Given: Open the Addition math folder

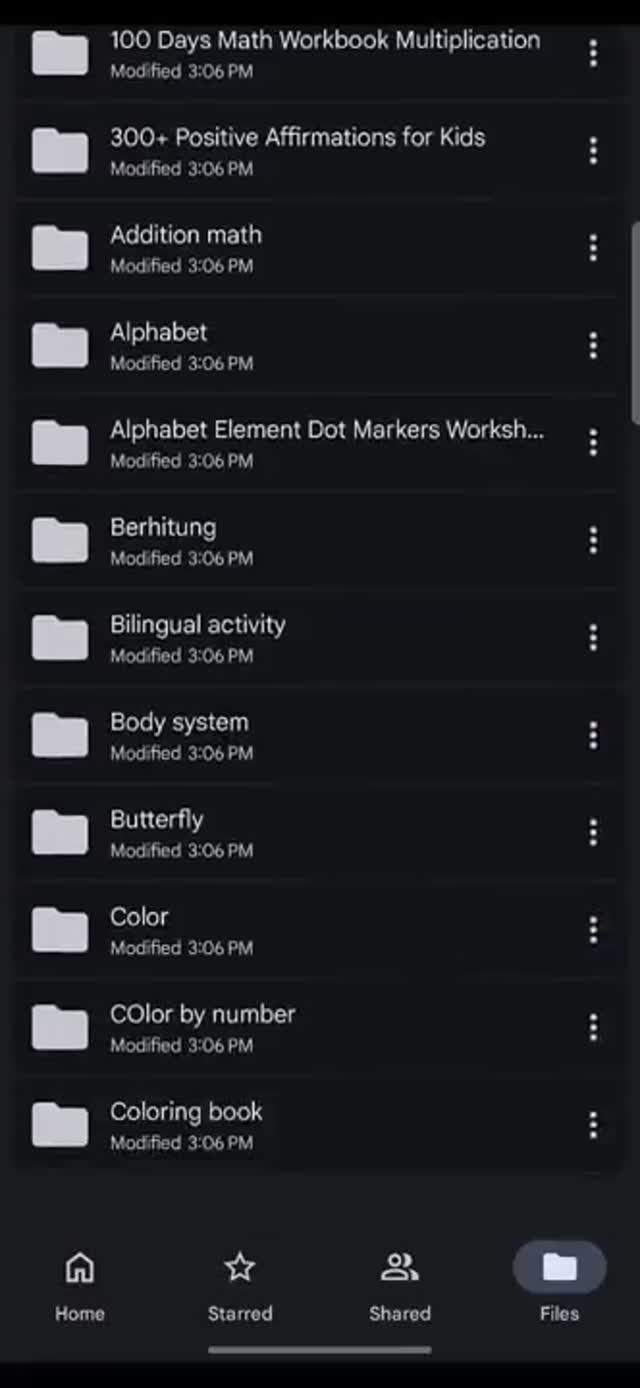Looking at the screenshot, I should pos(186,247).
